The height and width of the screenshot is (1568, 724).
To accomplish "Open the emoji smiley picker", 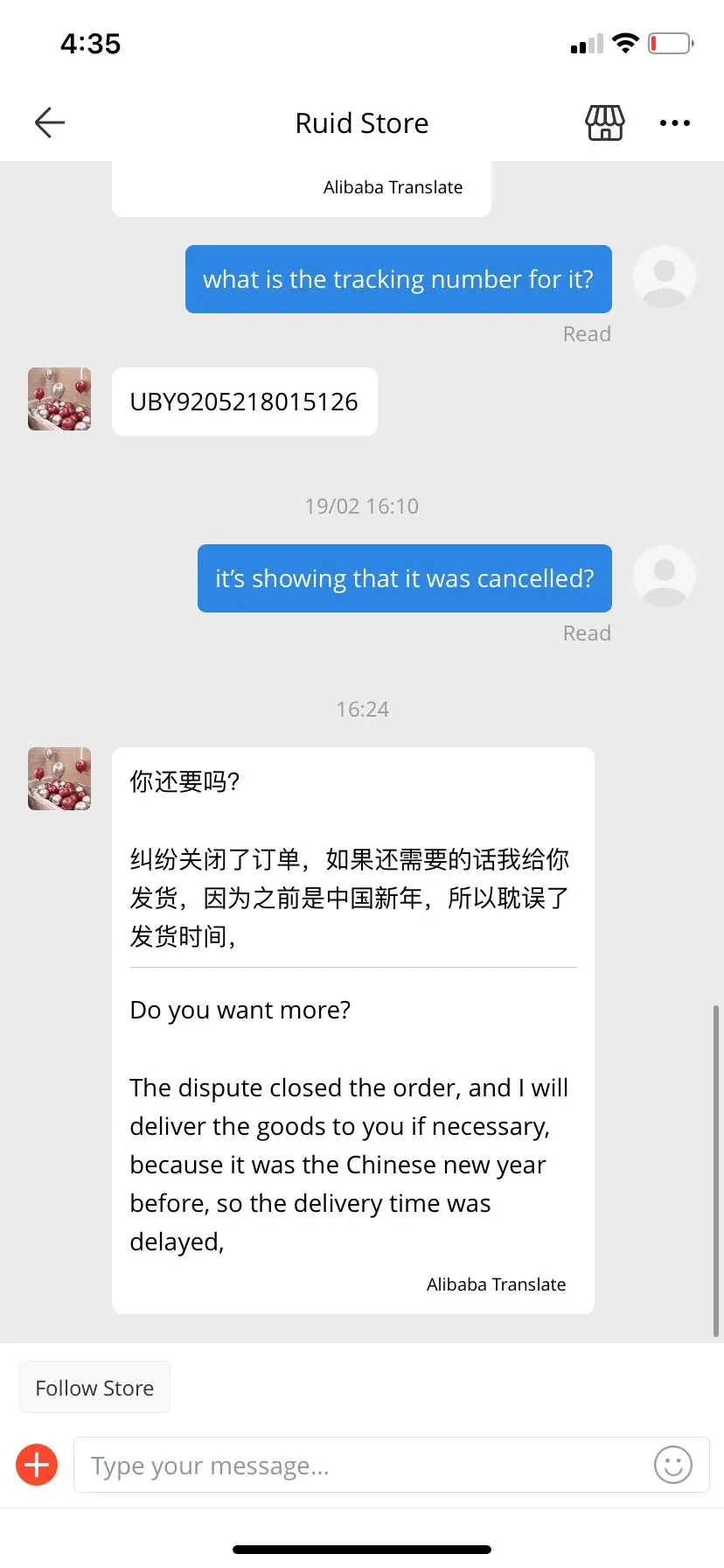I will pos(672,1465).
